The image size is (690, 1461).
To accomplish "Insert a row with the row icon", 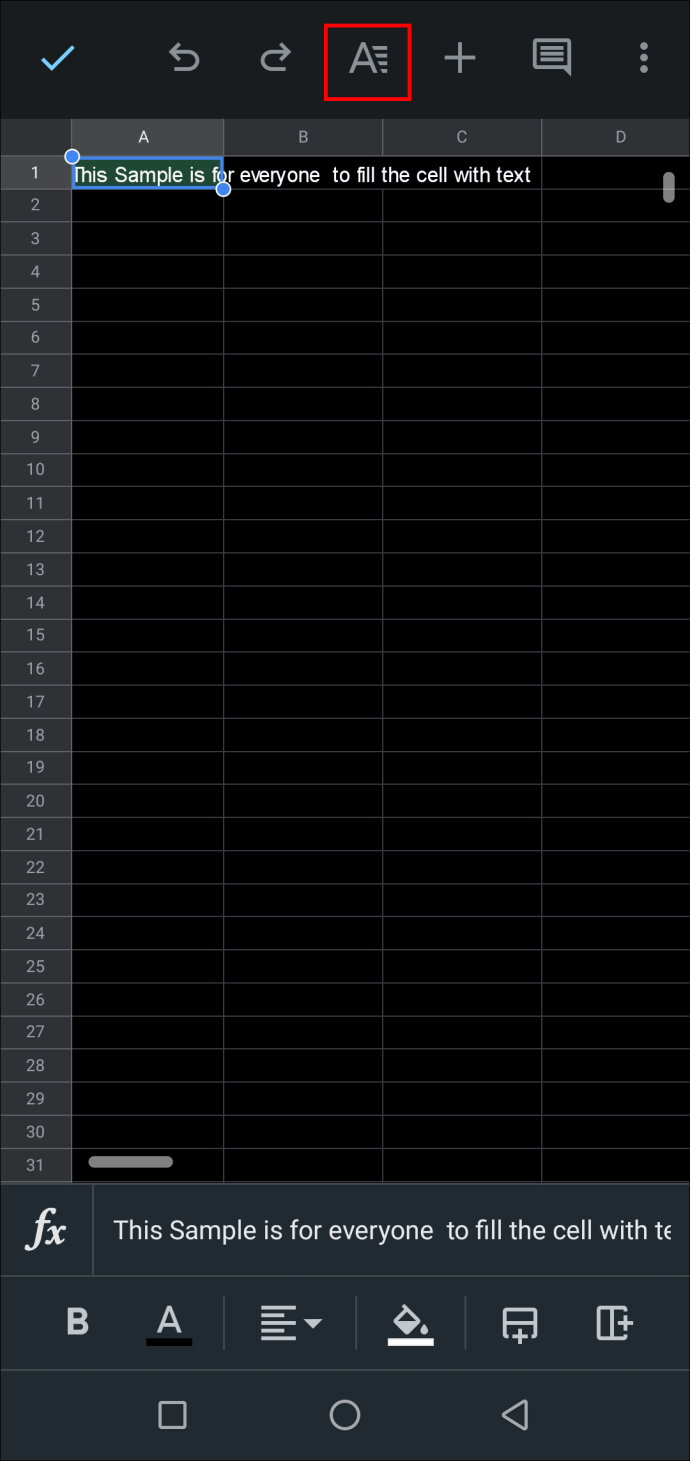I will point(520,1324).
